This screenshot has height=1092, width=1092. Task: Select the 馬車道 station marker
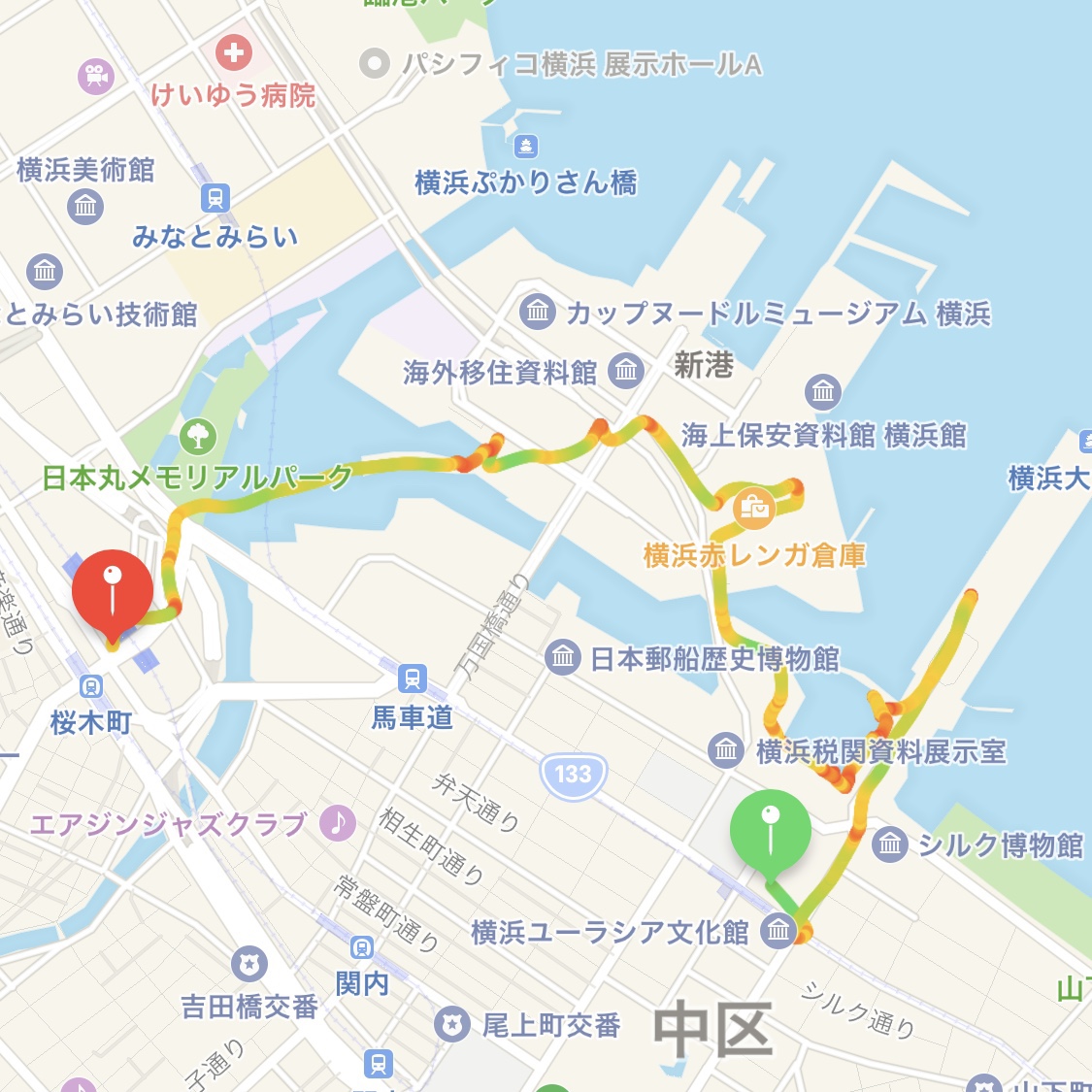tap(412, 678)
